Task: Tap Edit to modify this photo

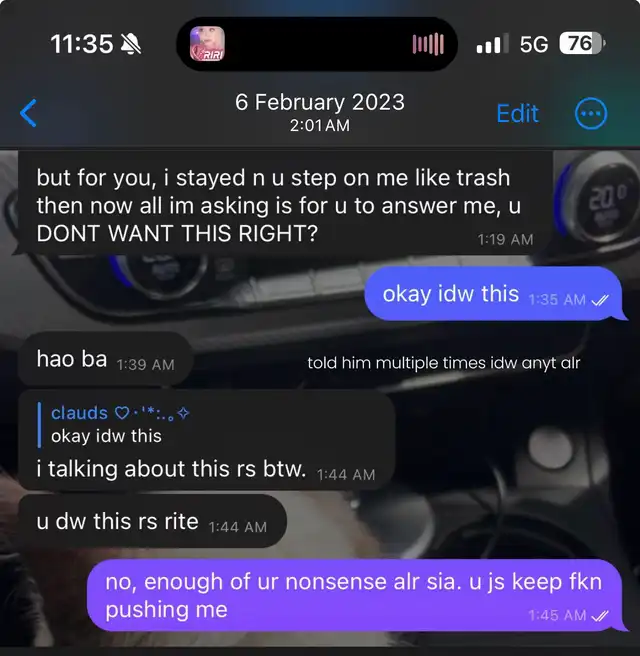Action: (517, 113)
